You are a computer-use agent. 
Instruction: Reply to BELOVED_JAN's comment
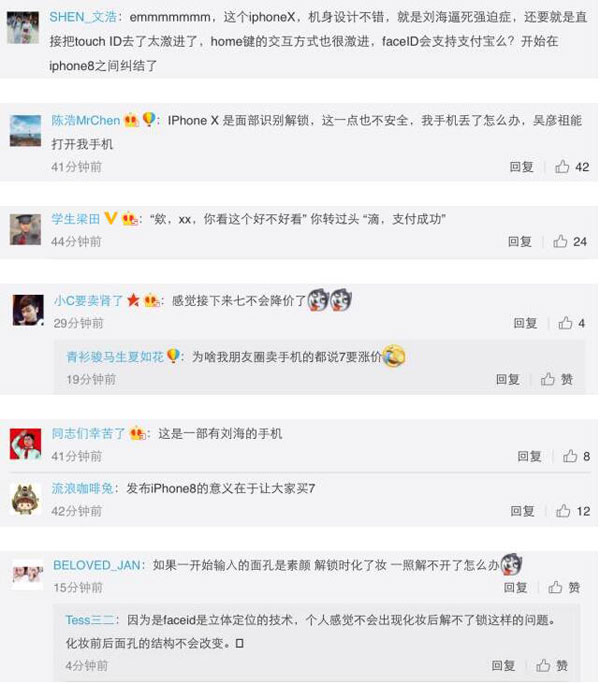(x=516, y=588)
